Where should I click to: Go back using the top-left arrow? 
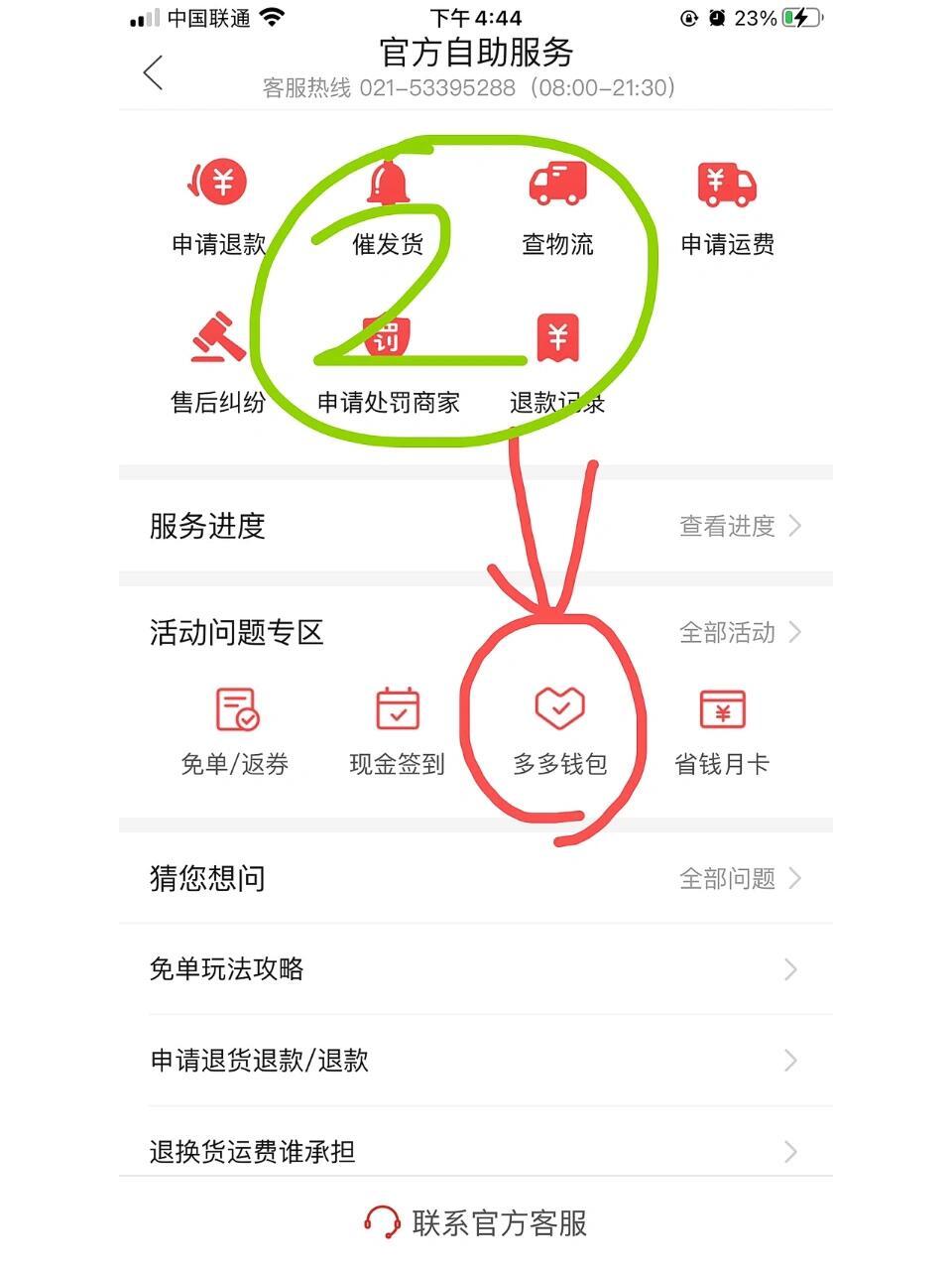(x=153, y=72)
